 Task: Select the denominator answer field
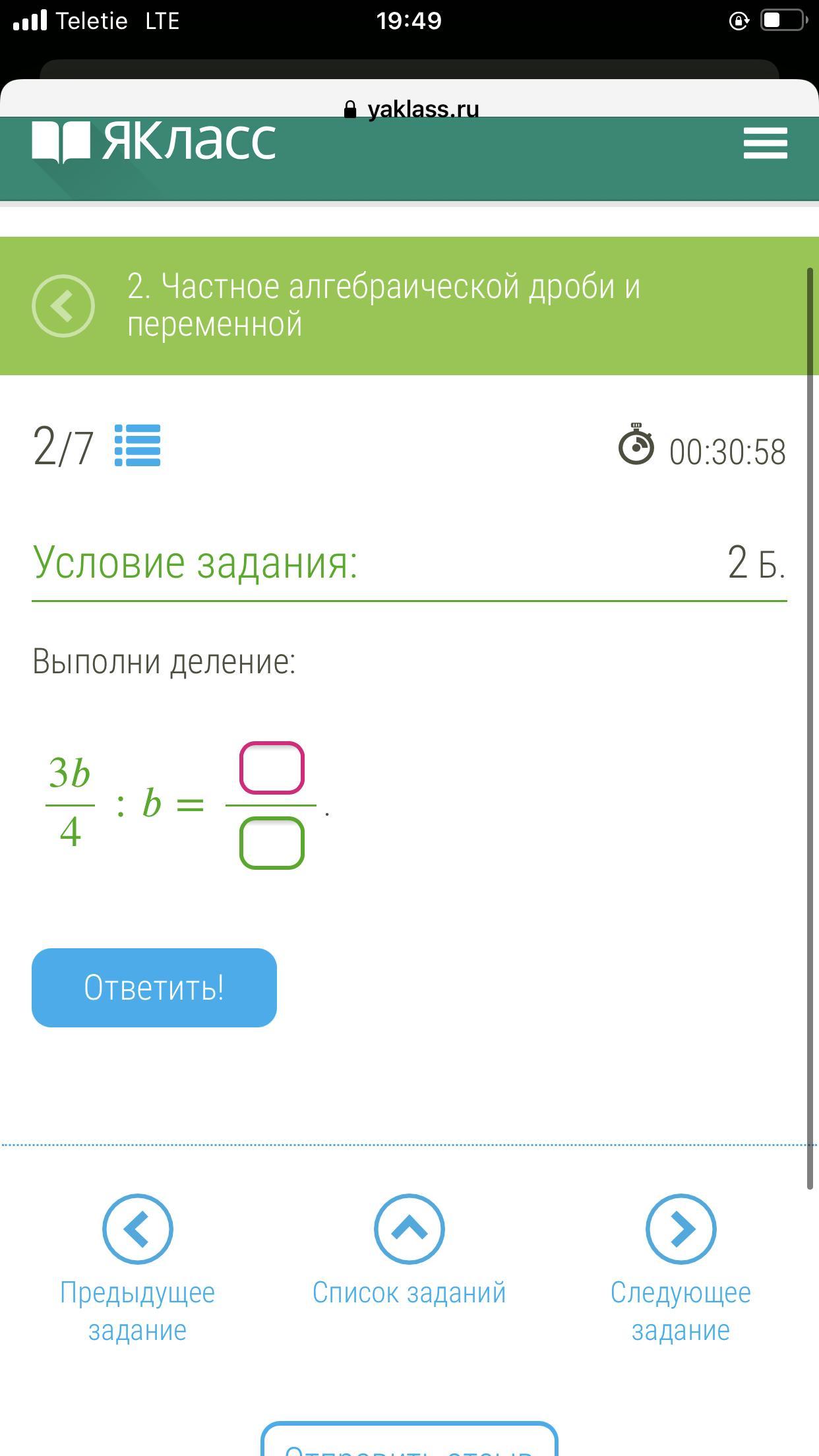tap(272, 843)
